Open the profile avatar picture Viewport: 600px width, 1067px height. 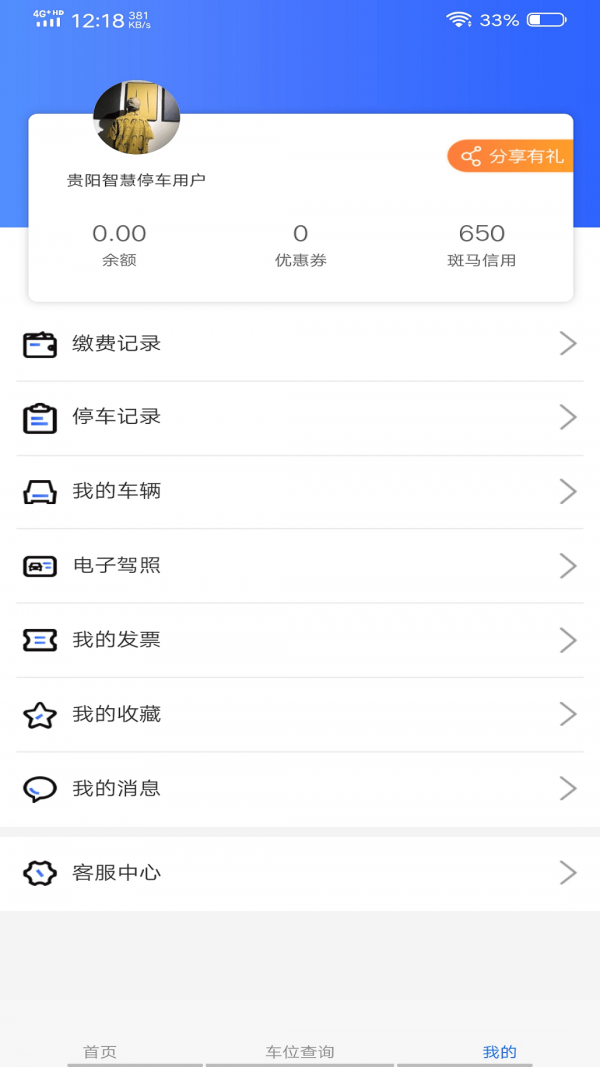coord(136,118)
